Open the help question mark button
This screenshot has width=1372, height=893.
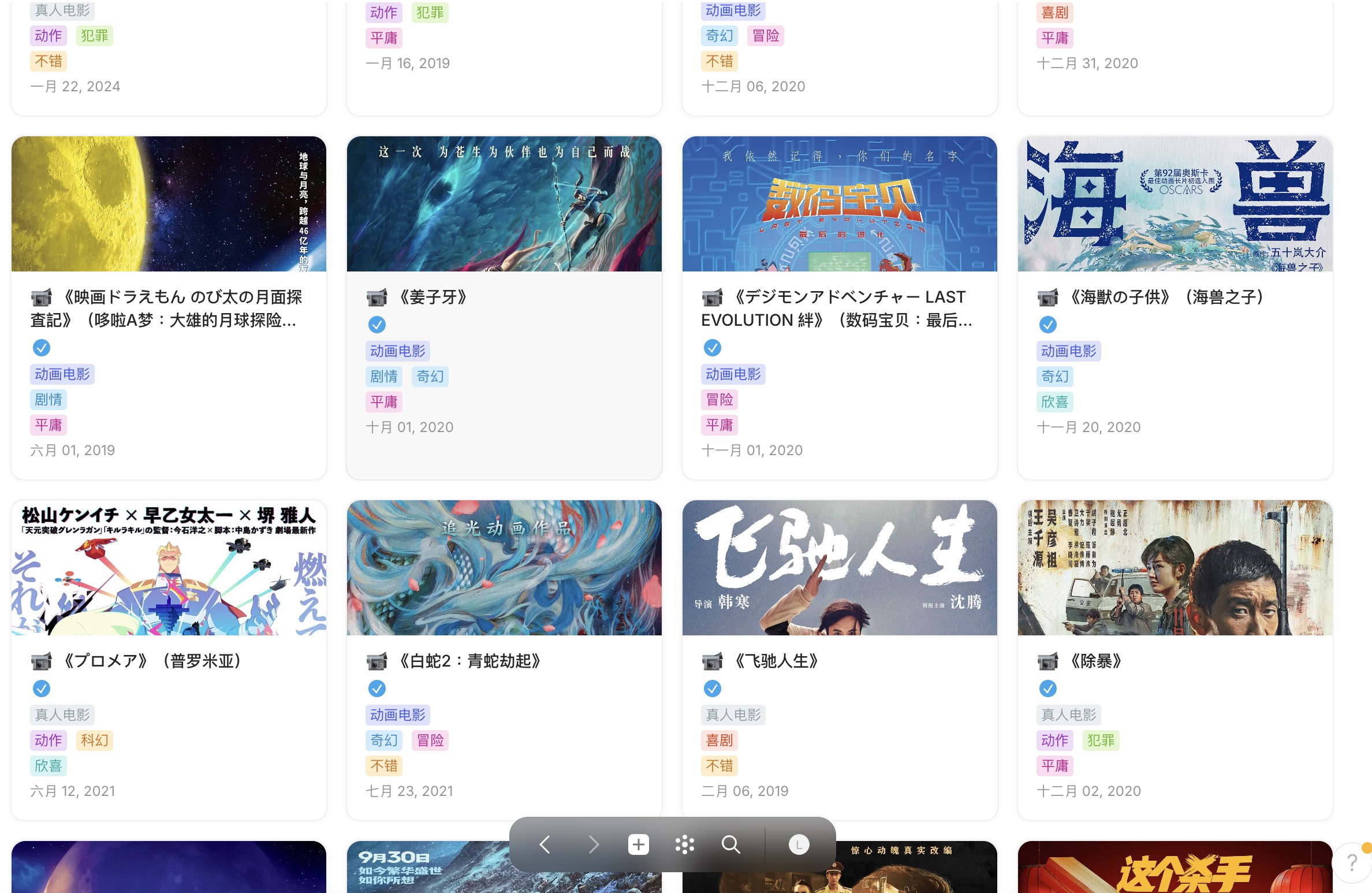pyautogui.click(x=1352, y=863)
